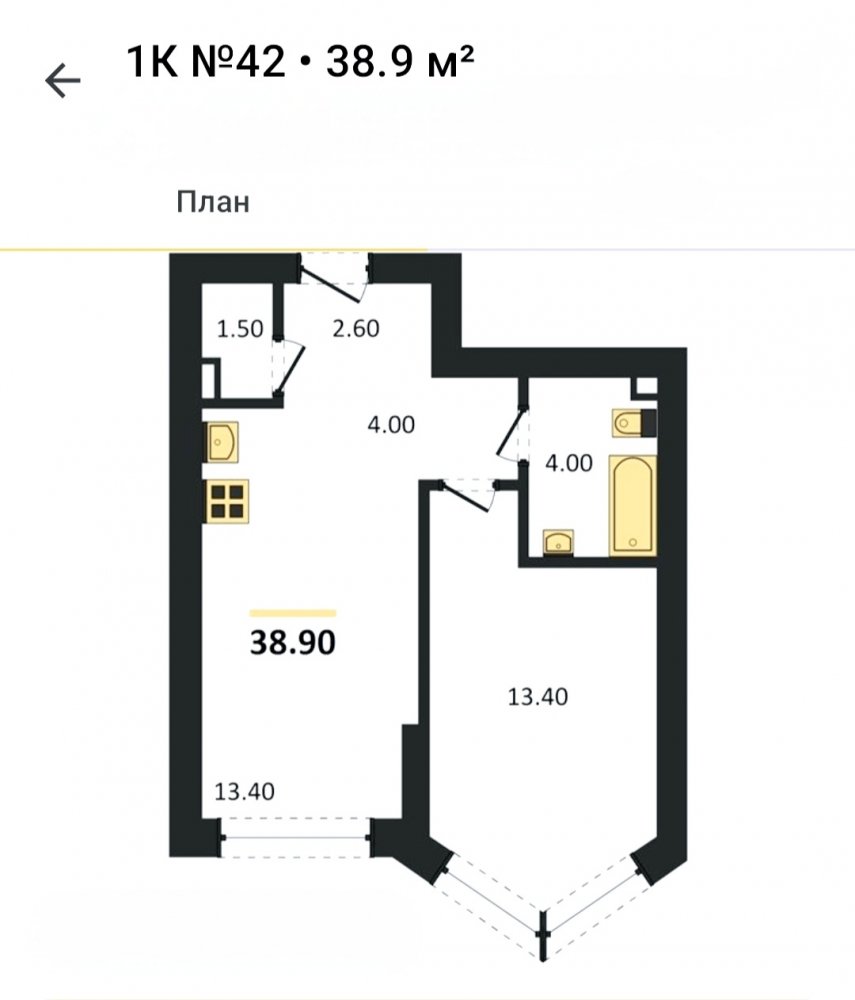Screen dimensions: 855x1000
Task: Go back with the arrow
Action: (x=62, y=81)
